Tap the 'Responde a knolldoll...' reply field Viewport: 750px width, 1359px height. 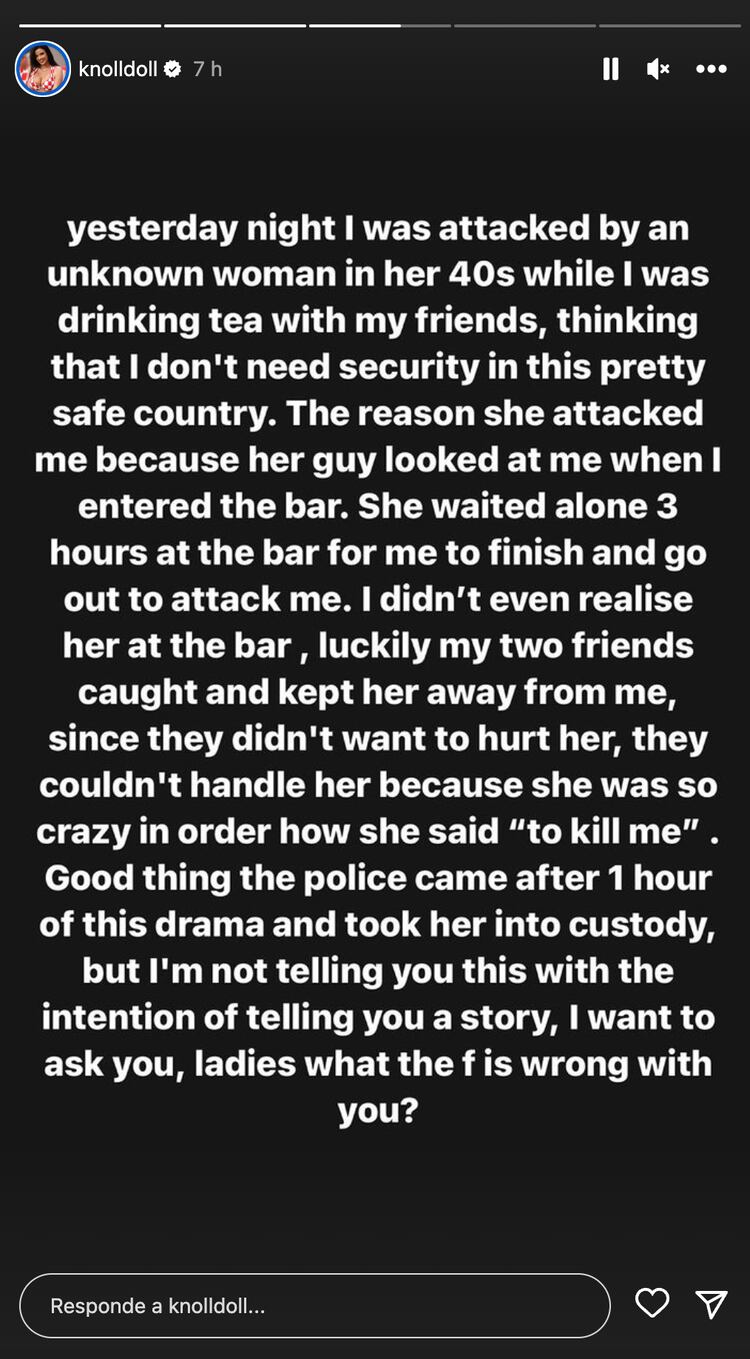pyautogui.click(x=314, y=1305)
